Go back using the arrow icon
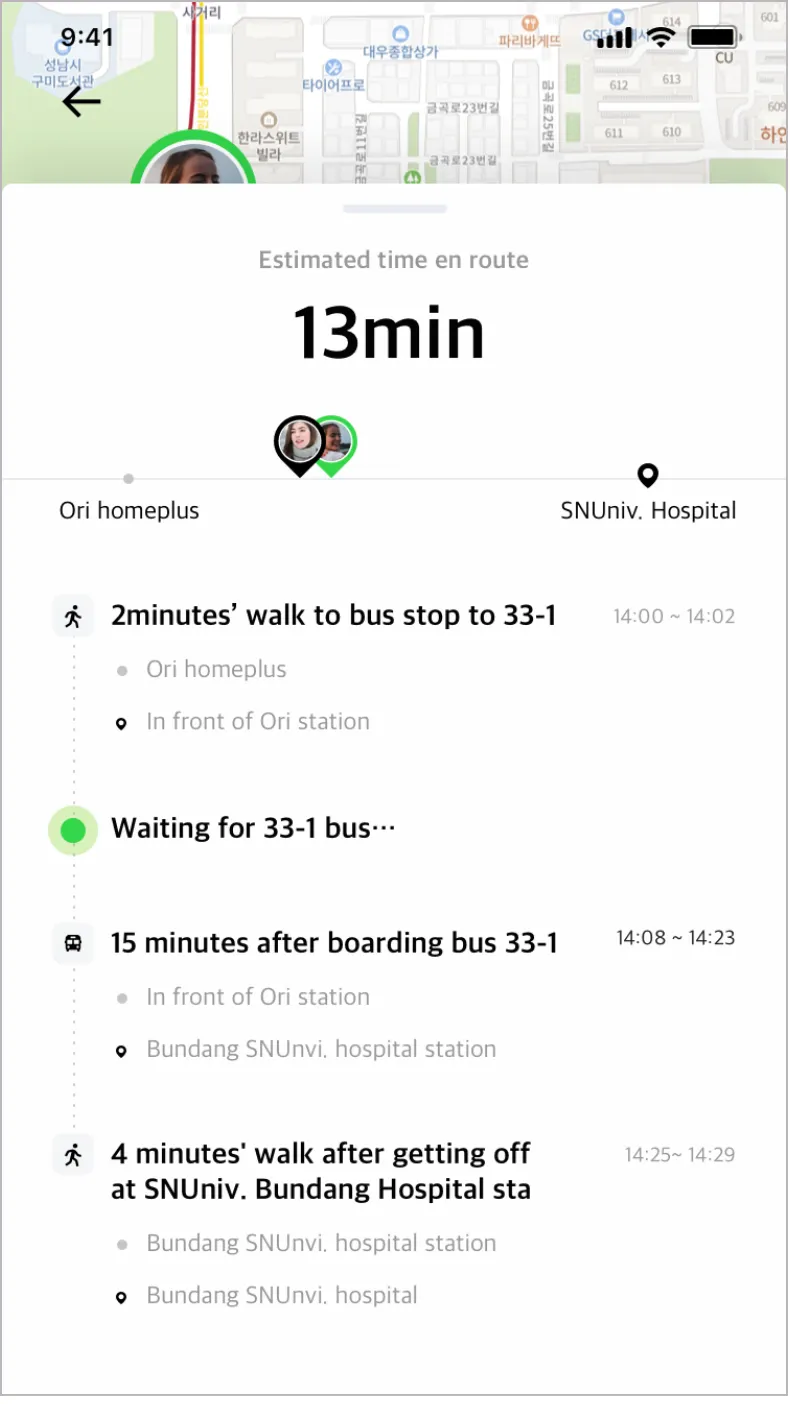This screenshot has width=790, height=1404. coord(82,101)
